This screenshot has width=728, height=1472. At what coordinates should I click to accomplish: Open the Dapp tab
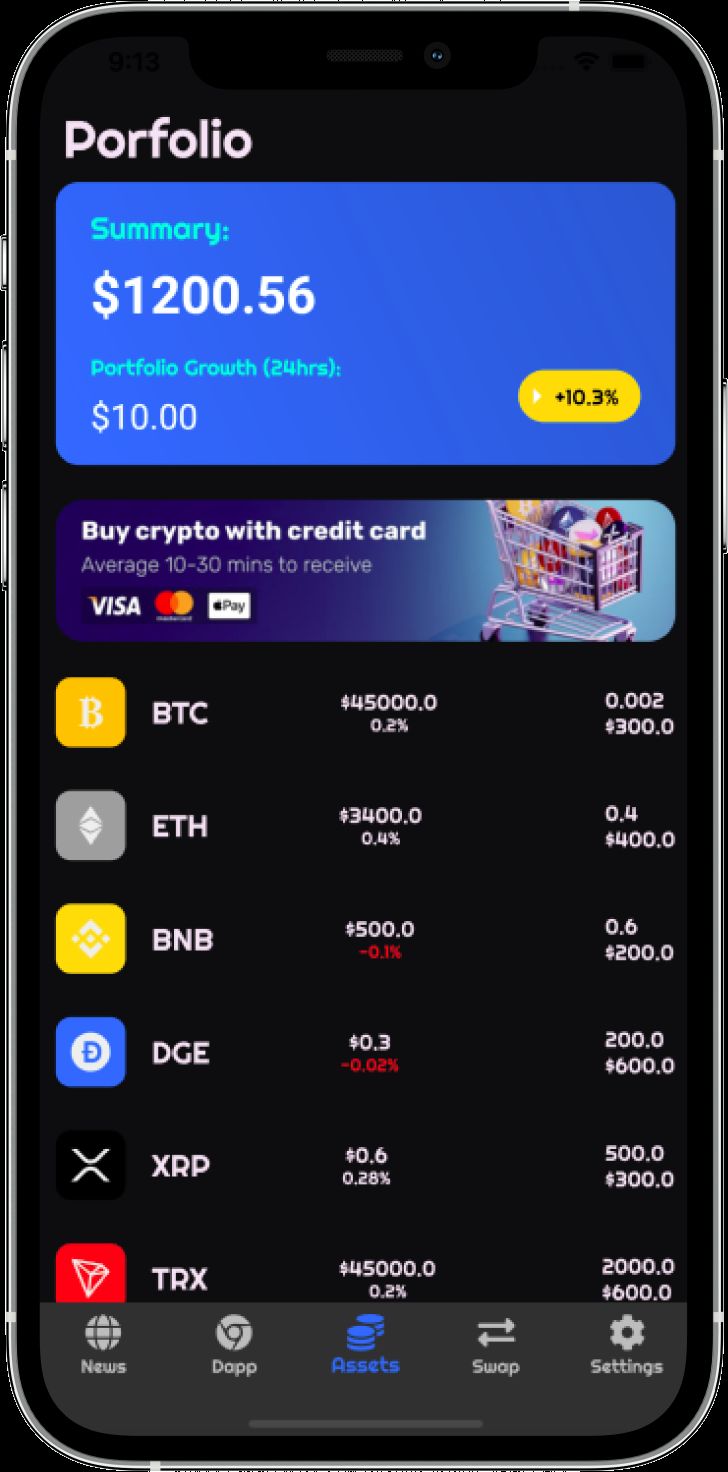pos(233,1345)
